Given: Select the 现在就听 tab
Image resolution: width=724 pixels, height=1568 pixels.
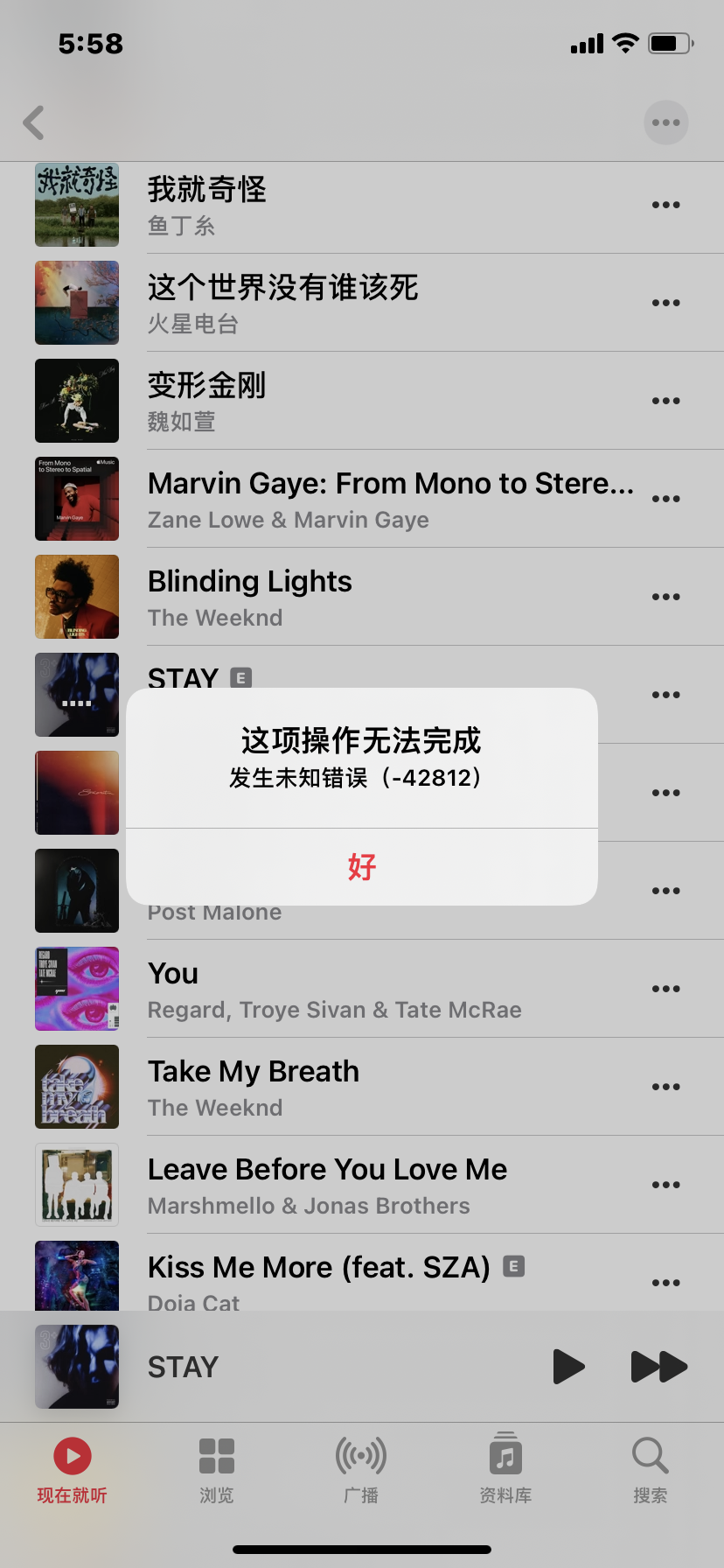Looking at the screenshot, I should [72, 1470].
